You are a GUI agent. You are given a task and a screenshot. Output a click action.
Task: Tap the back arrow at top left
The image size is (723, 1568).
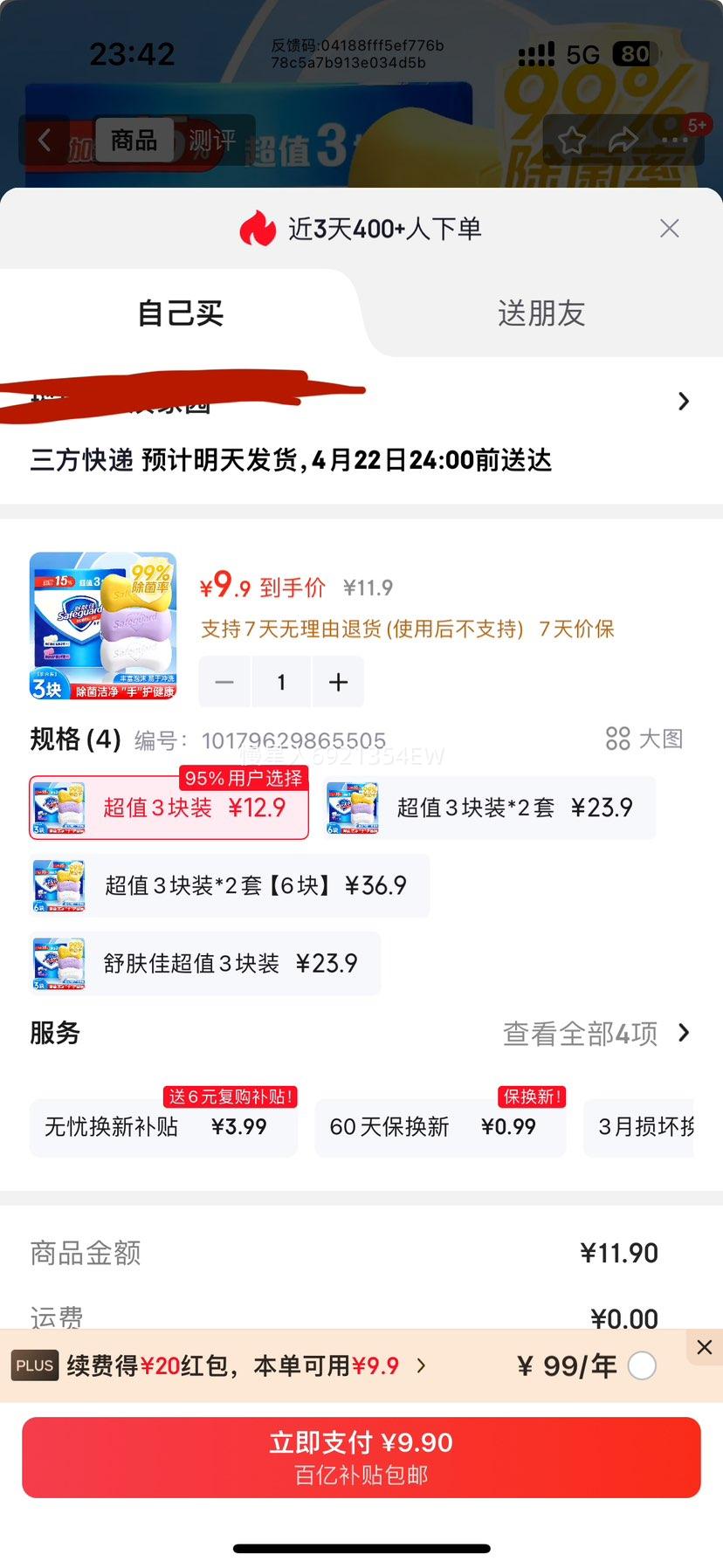45,140
